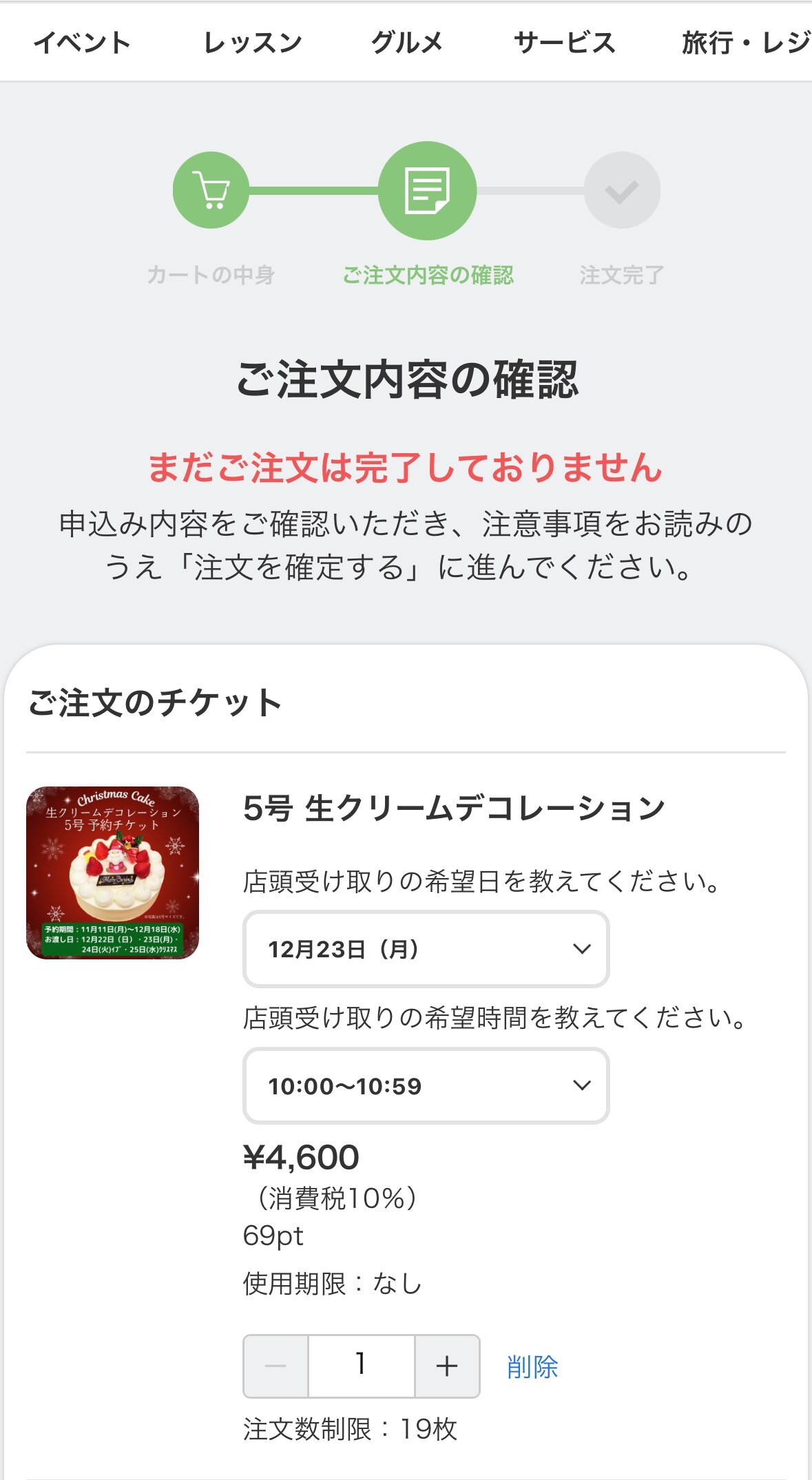Screen dimensions: 812x1480
Task: Return to the cart step icon
Action: coord(211,190)
